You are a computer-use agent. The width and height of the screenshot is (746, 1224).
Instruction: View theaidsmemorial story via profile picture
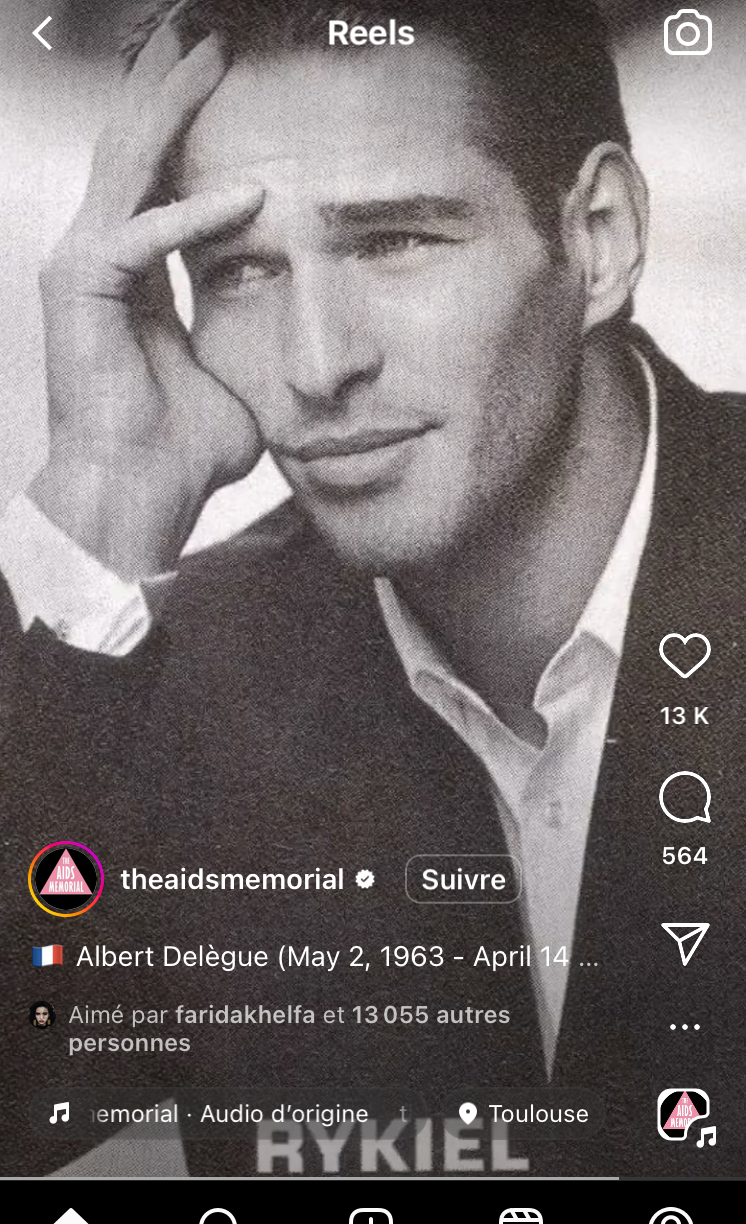pos(66,880)
